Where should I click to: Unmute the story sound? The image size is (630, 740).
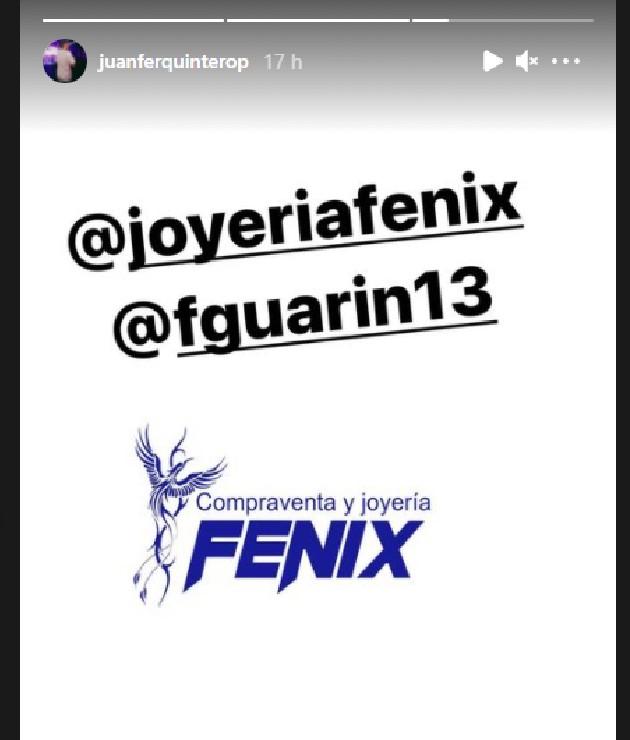point(527,62)
